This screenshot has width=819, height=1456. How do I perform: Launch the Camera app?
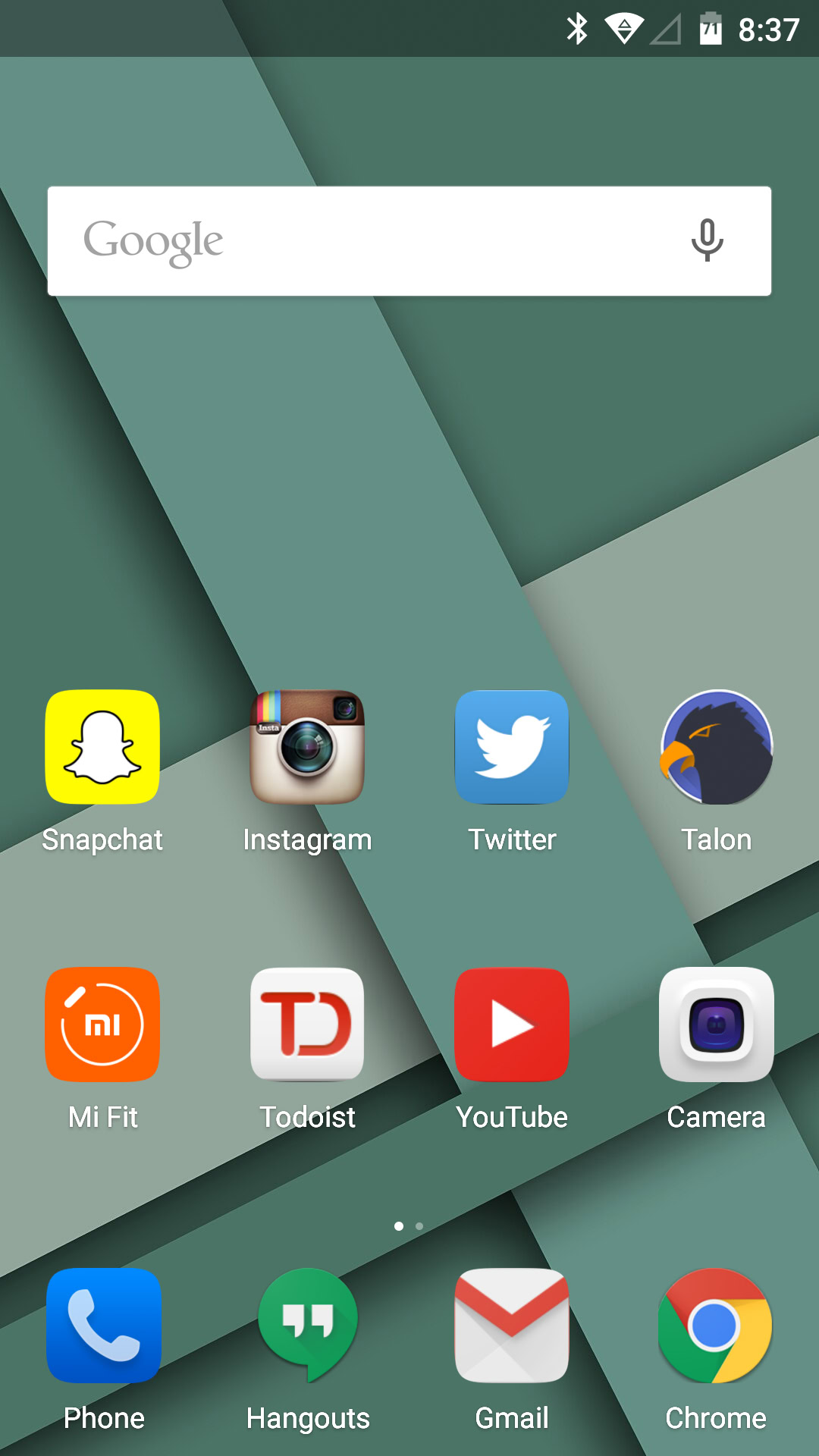click(717, 1025)
